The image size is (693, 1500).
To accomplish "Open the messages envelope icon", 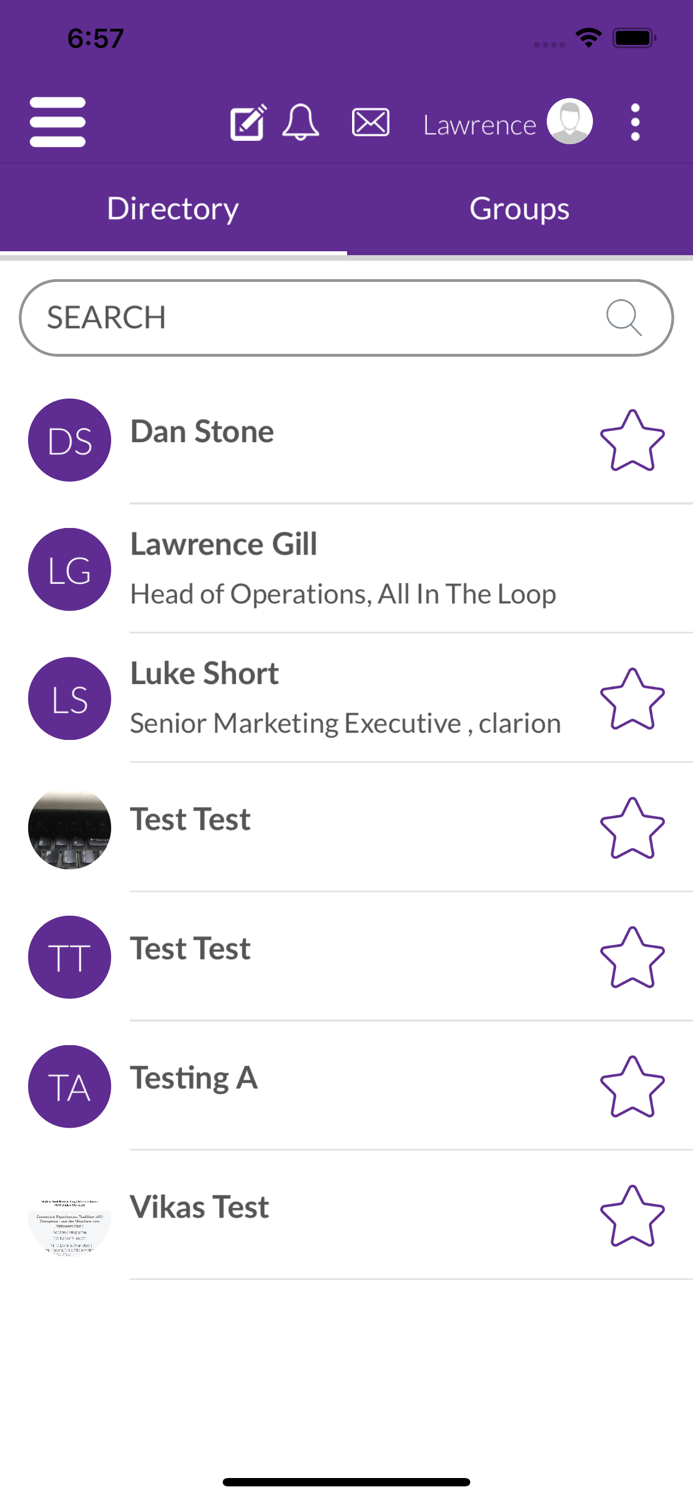I will pyautogui.click(x=370, y=123).
